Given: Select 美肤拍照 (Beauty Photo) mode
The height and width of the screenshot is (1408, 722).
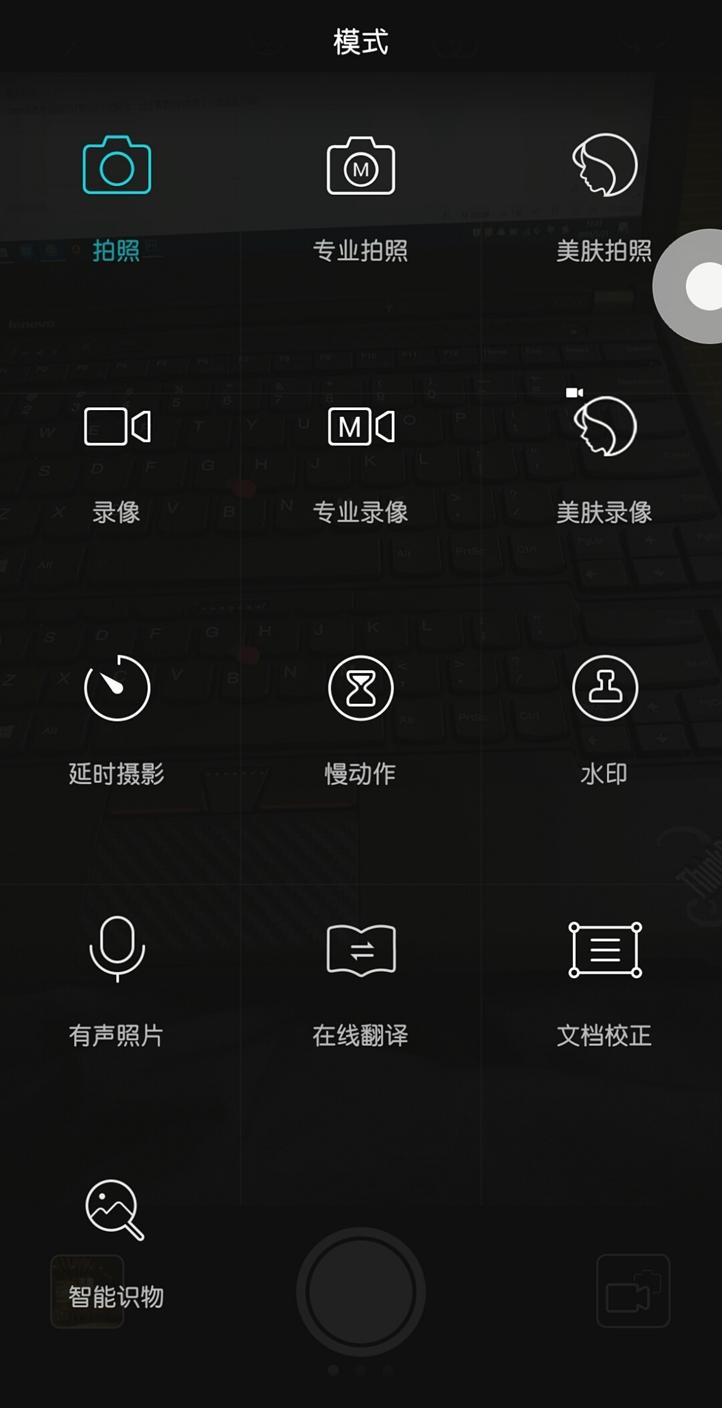Looking at the screenshot, I should (603, 165).
